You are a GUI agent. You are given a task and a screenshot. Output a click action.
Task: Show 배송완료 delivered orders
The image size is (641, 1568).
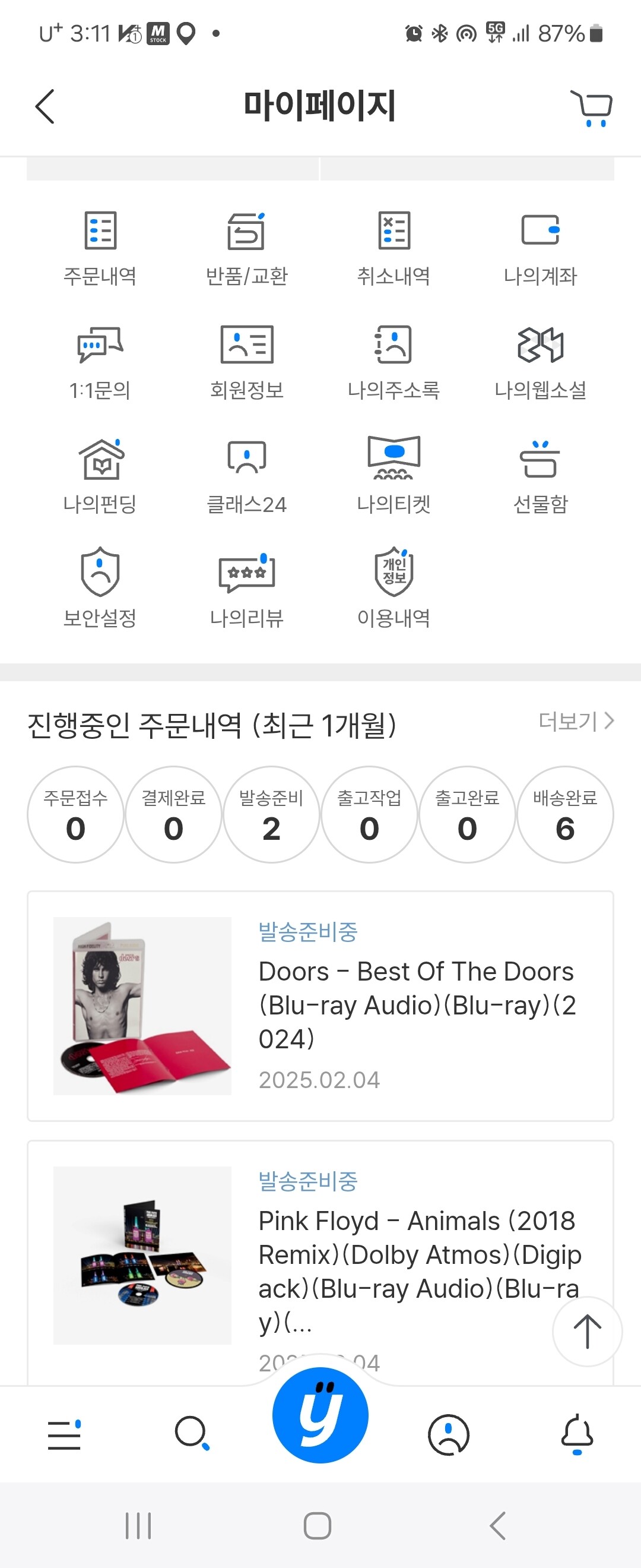pos(565,814)
